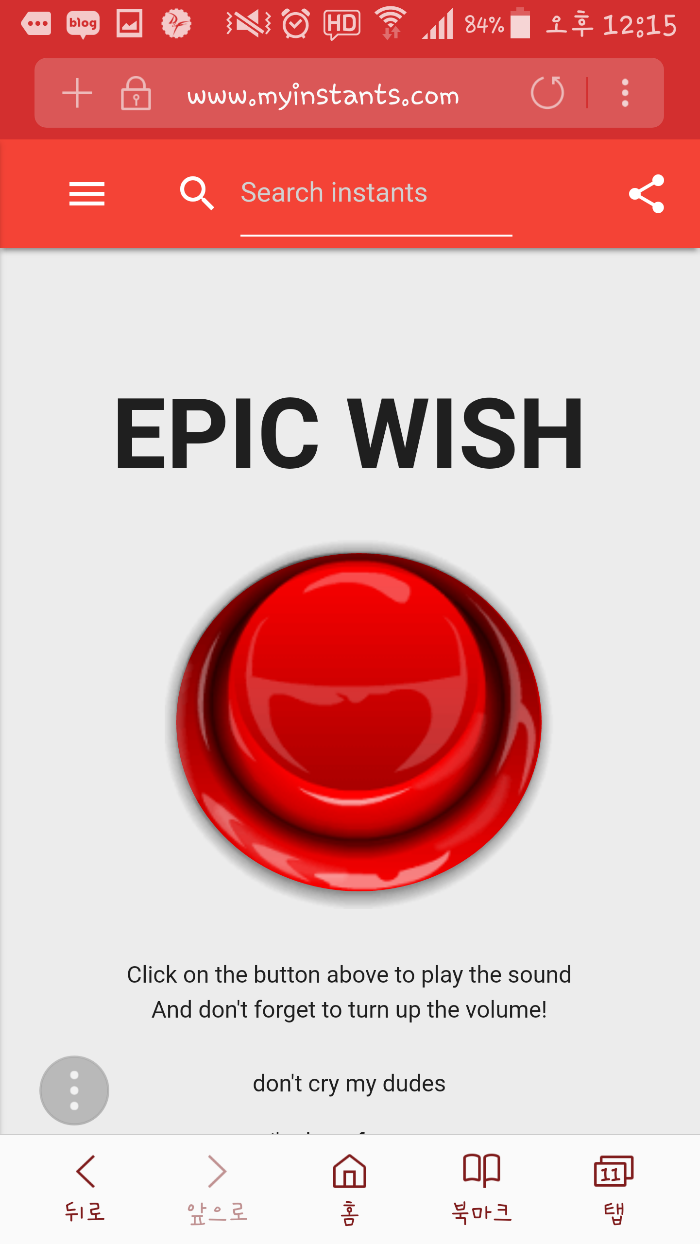Viewport: 700px width, 1244px height.
Task: Open a new browser tab
Action: click(x=77, y=94)
